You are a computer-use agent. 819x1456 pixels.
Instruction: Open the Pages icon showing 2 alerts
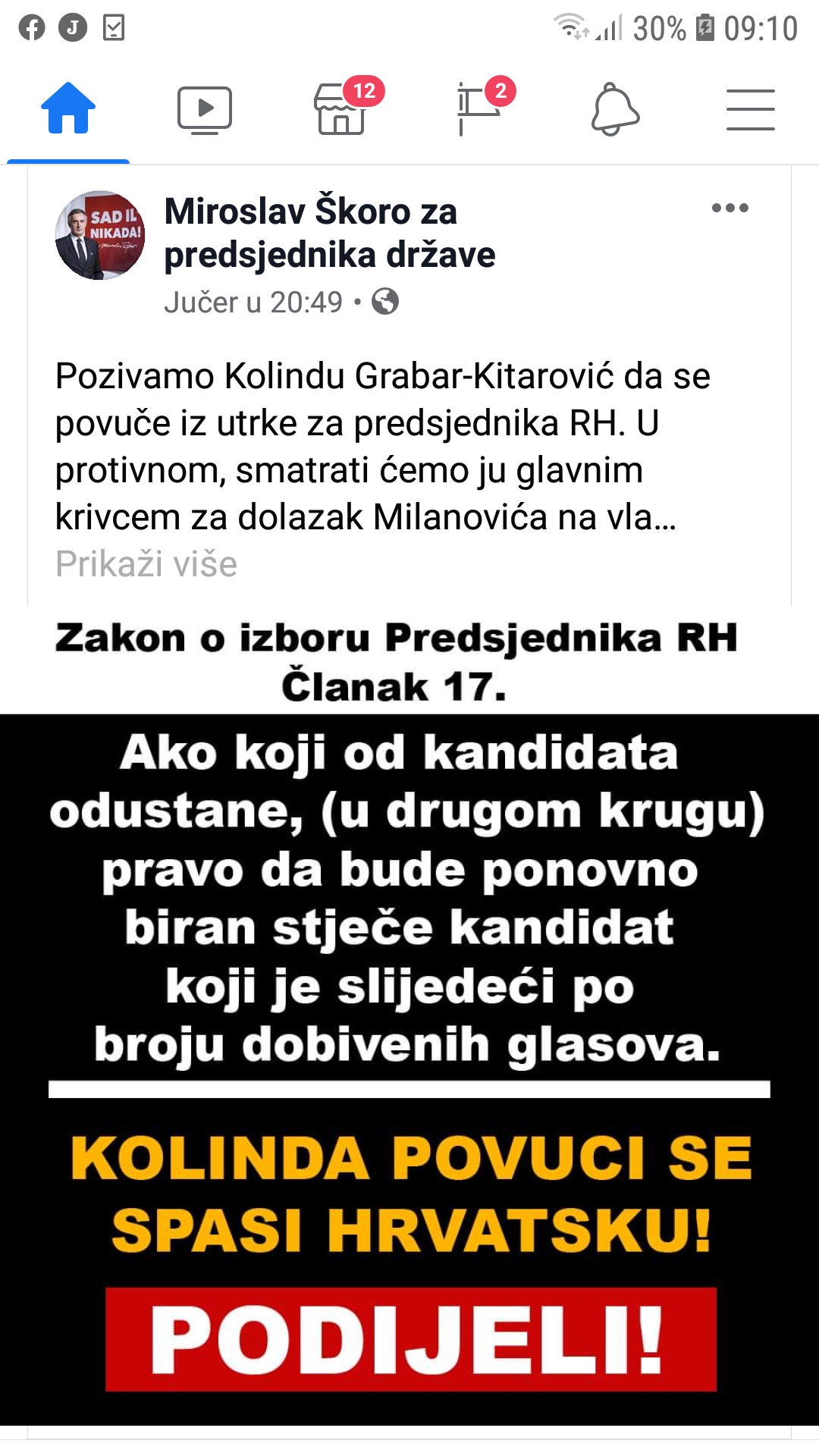click(478, 110)
